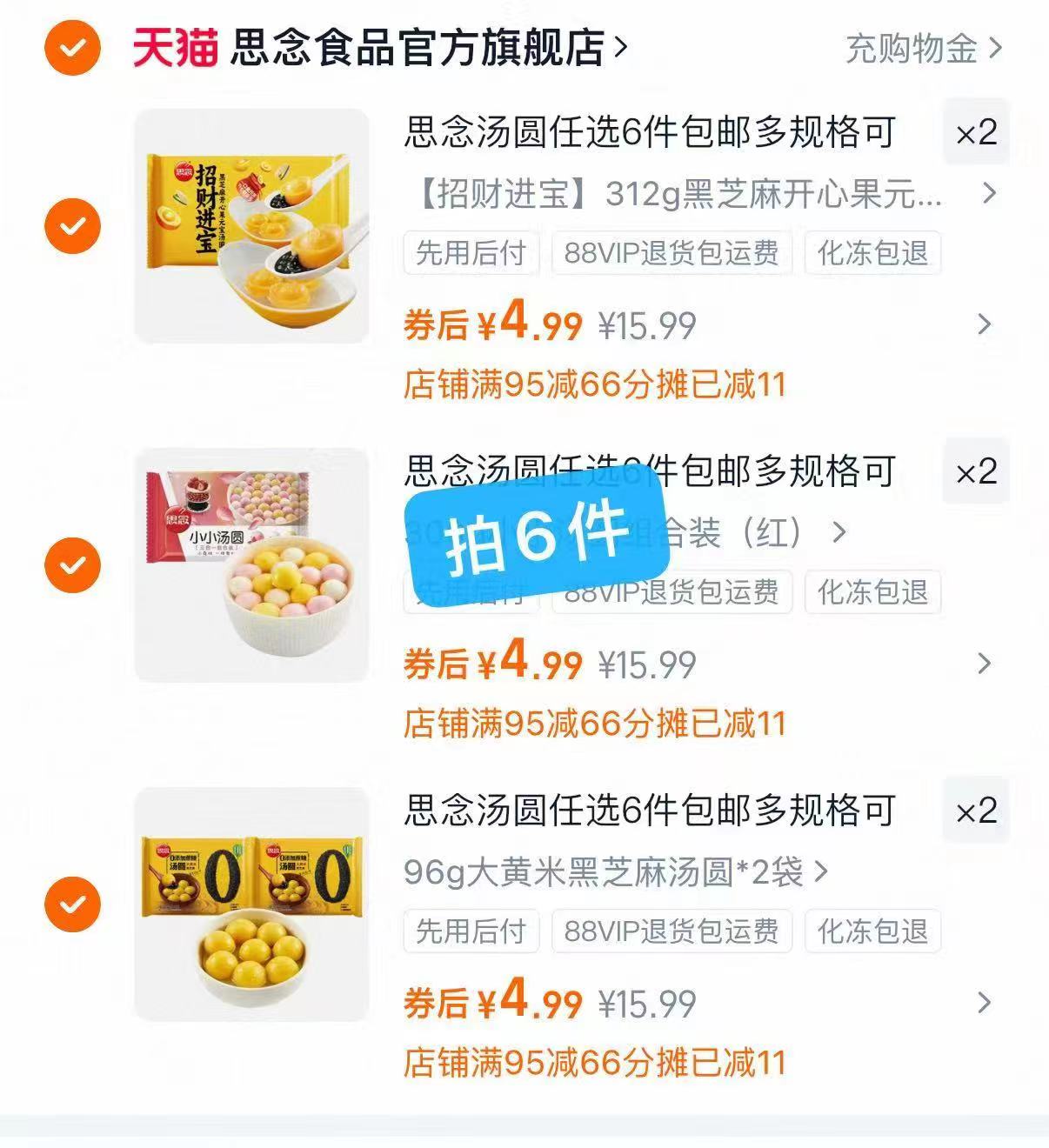1049x1148 pixels.
Task: Click the blue 拍6件 sticker
Action: click(540, 535)
